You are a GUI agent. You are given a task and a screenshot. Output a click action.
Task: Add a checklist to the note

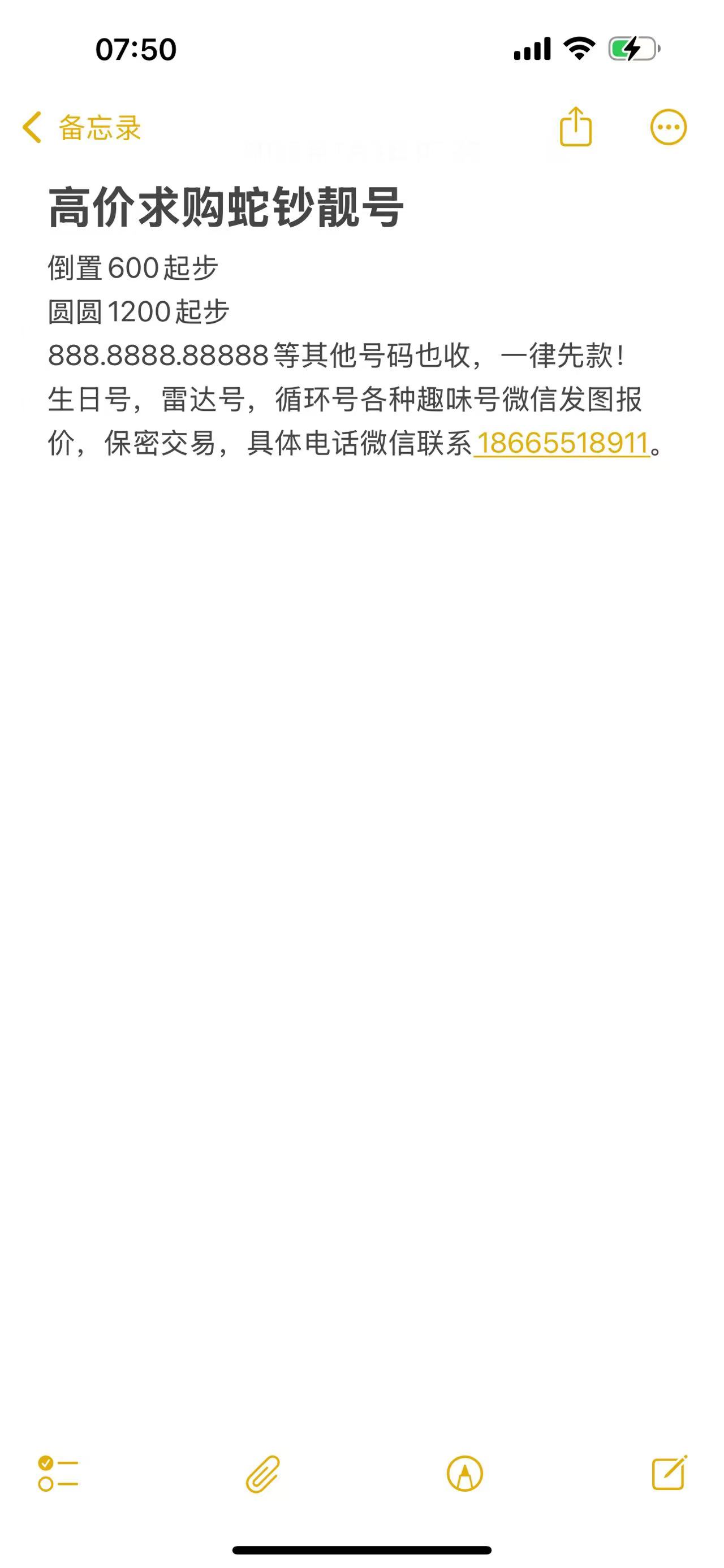coord(58,1474)
